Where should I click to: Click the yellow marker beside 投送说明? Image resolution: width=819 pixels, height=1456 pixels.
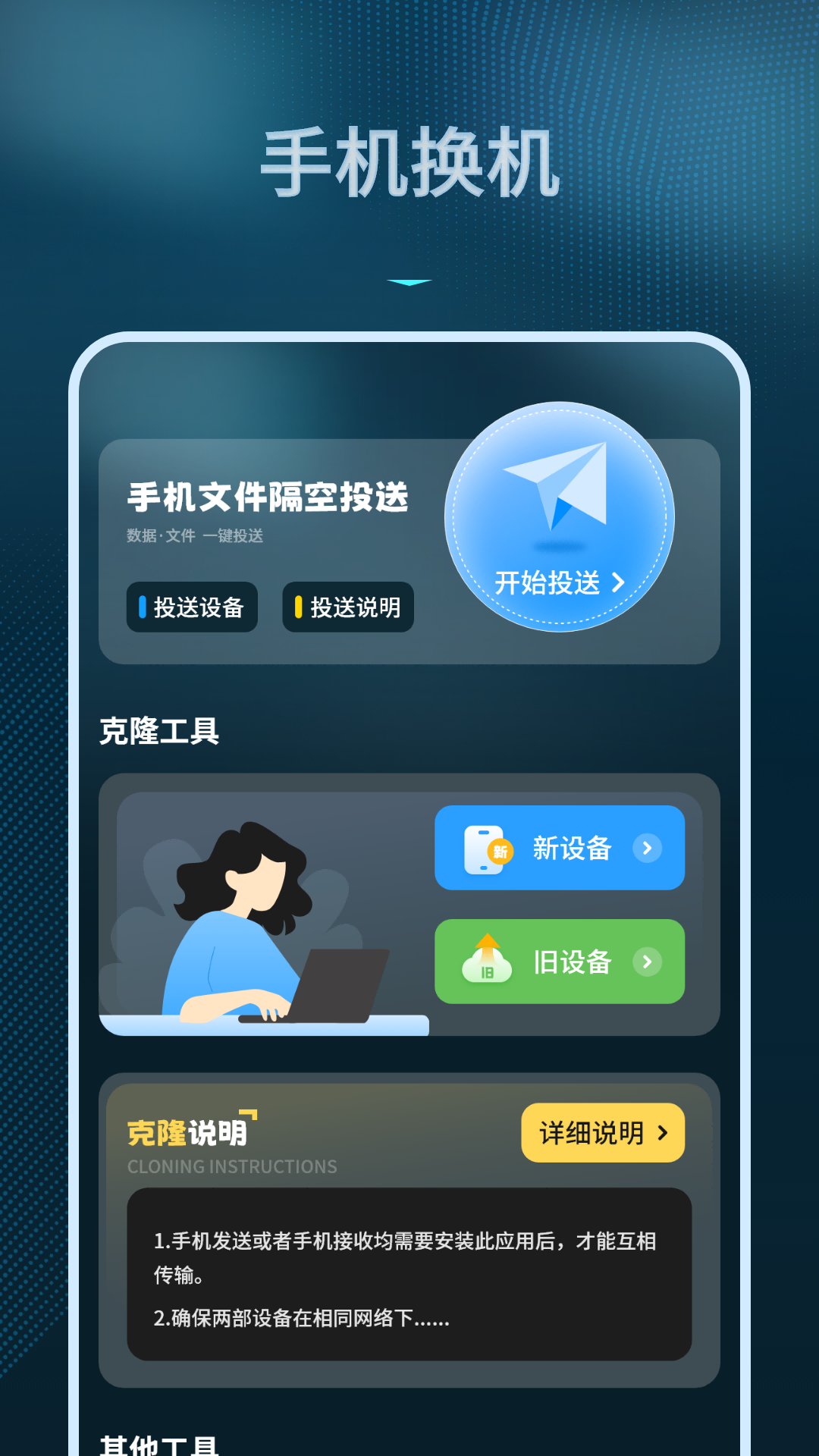click(299, 607)
